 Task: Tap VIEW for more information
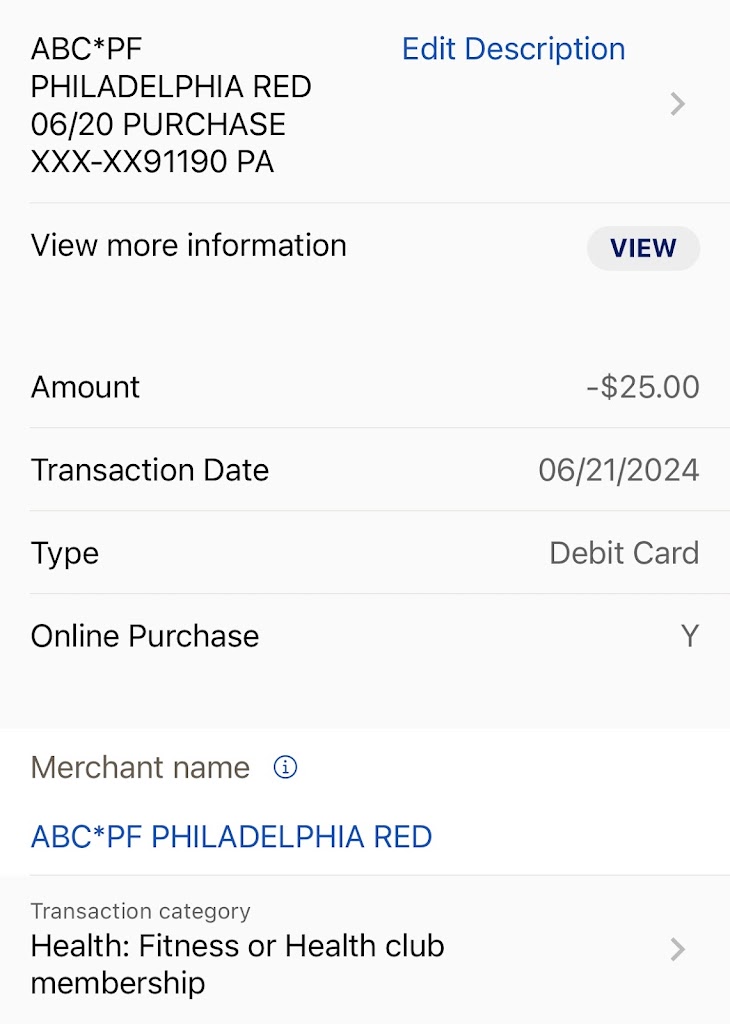click(x=643, y=248)
